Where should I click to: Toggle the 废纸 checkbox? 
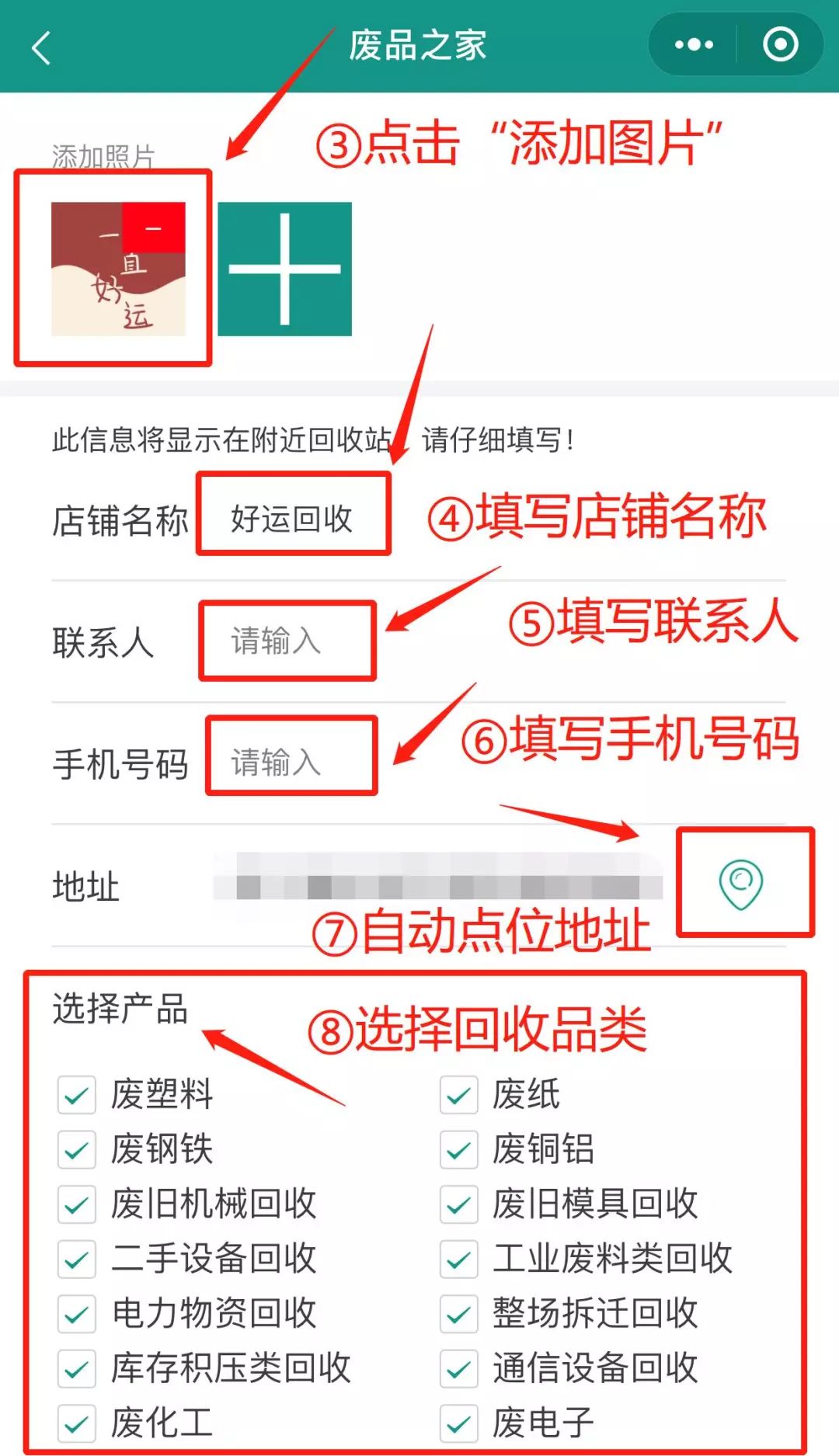[x=457, y=1096]
